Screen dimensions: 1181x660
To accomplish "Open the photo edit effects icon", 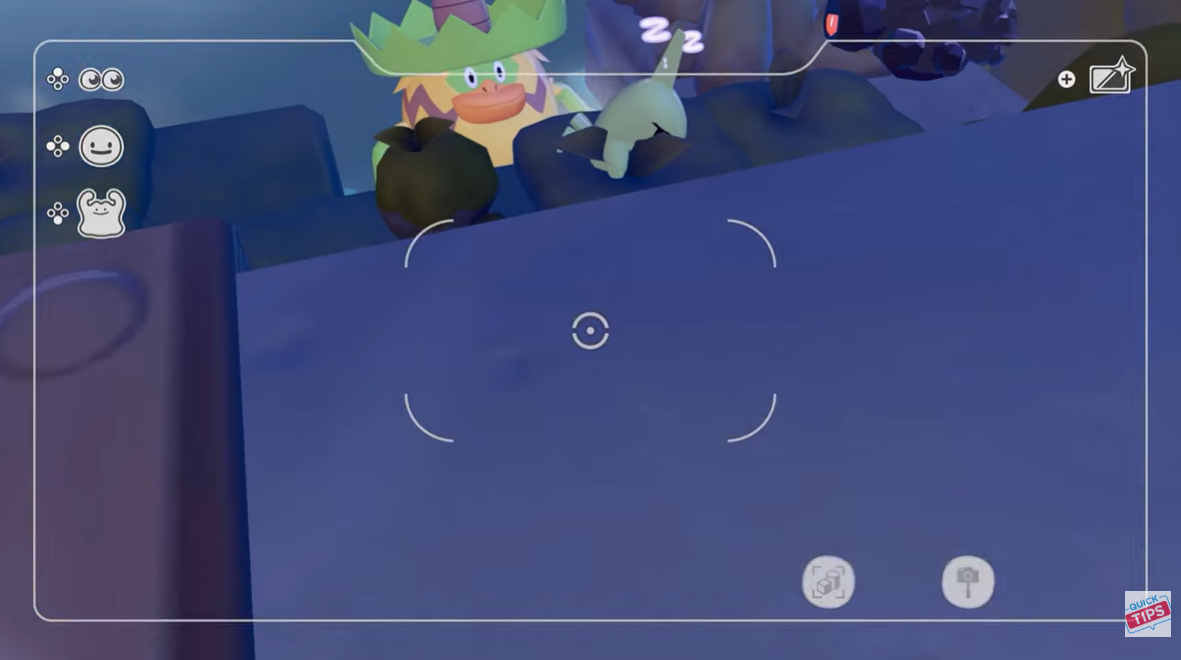I will coord(1110,77).
